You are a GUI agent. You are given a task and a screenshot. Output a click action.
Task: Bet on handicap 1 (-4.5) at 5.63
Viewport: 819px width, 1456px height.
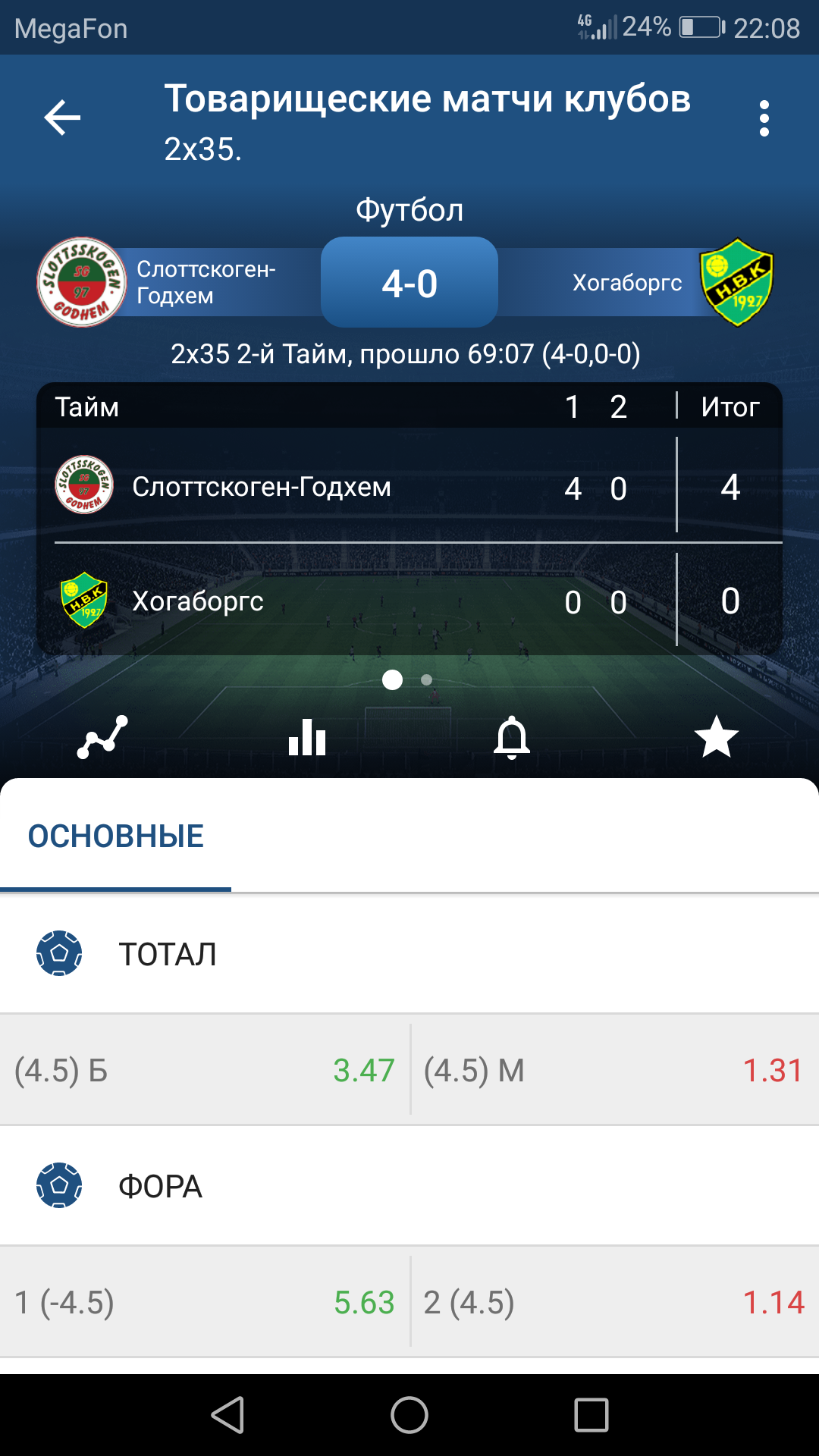pos(205,1302)
